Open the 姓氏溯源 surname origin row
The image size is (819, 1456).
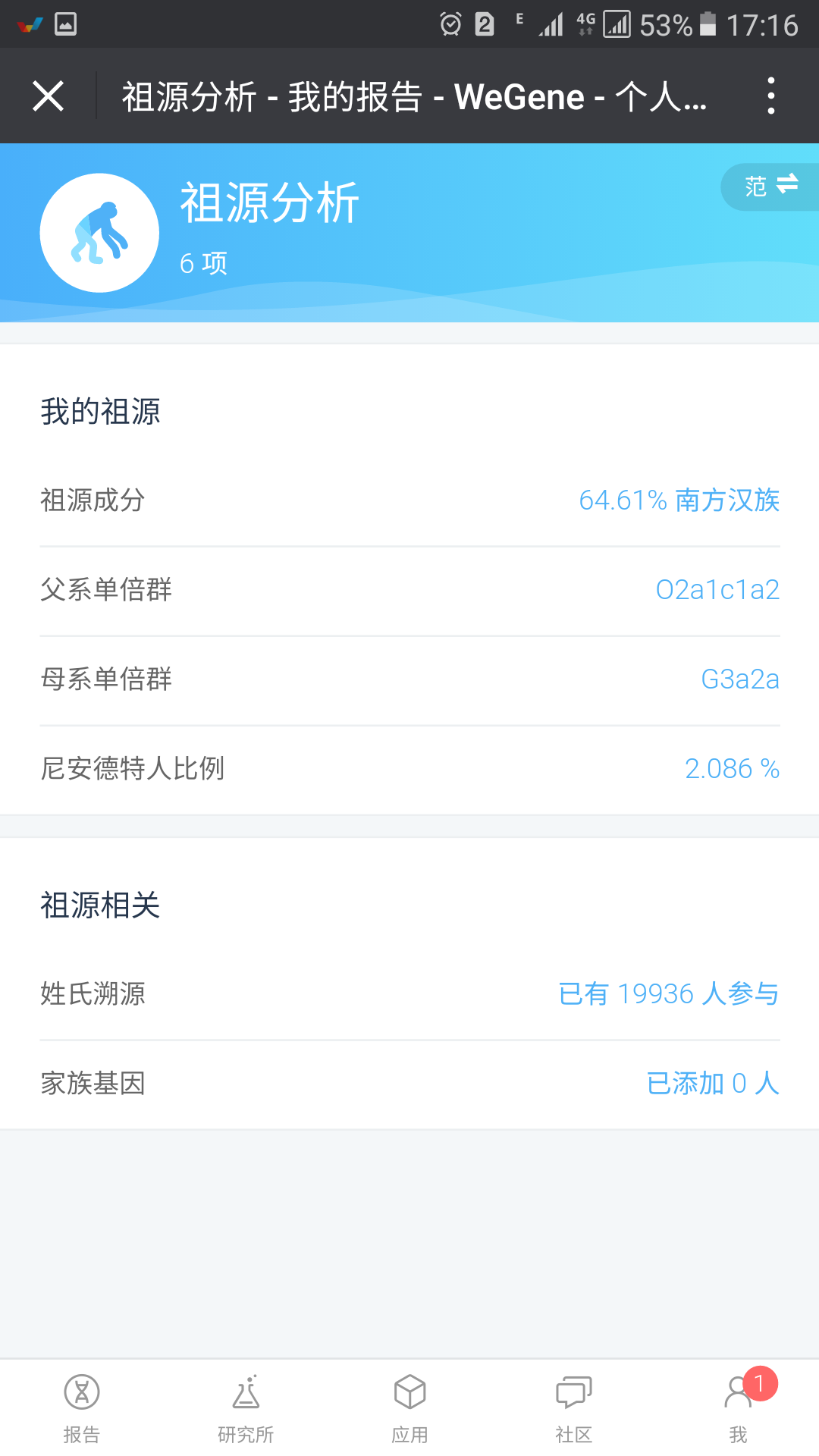coord(409,994)
